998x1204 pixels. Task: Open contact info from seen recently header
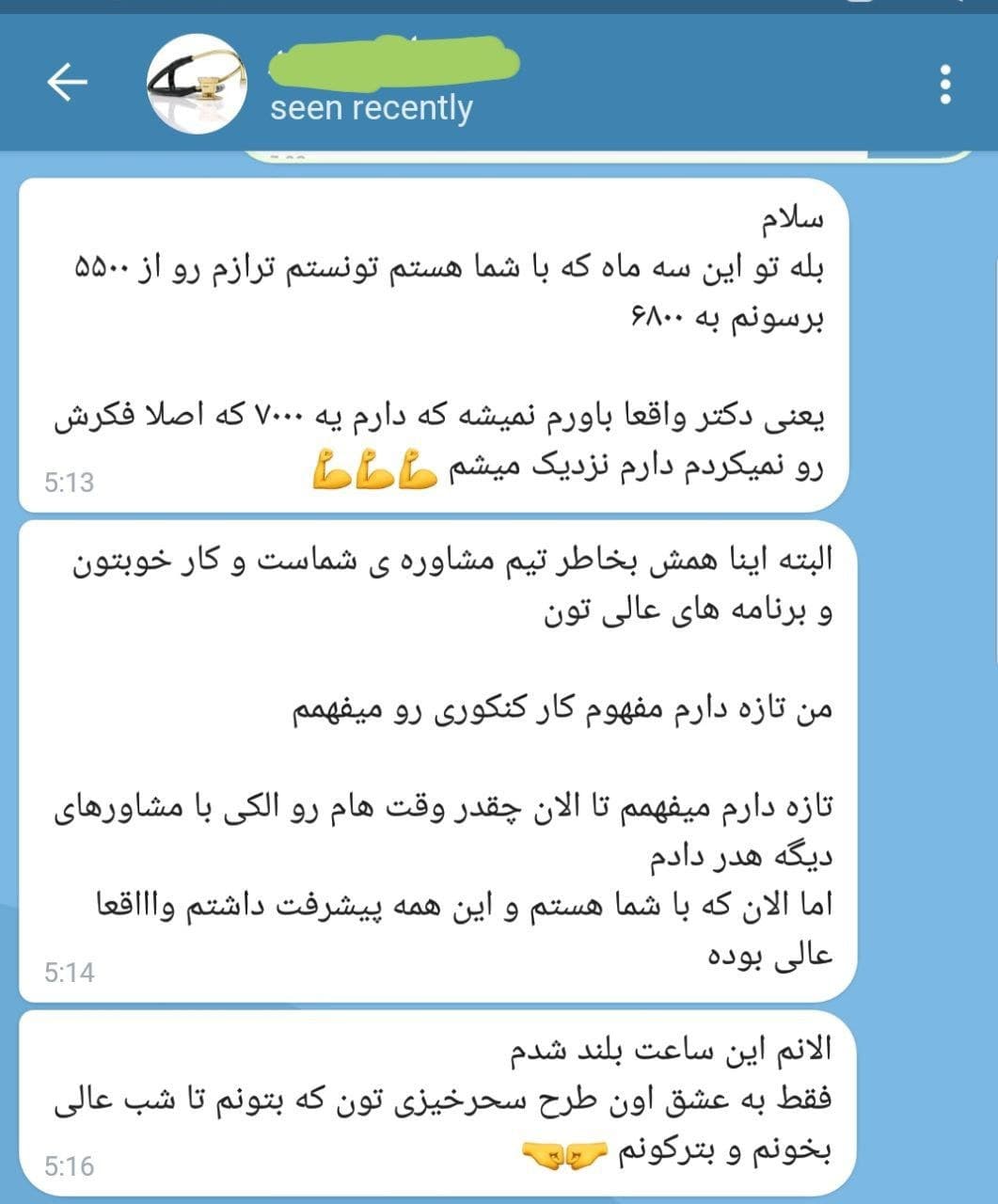[372, 108]
